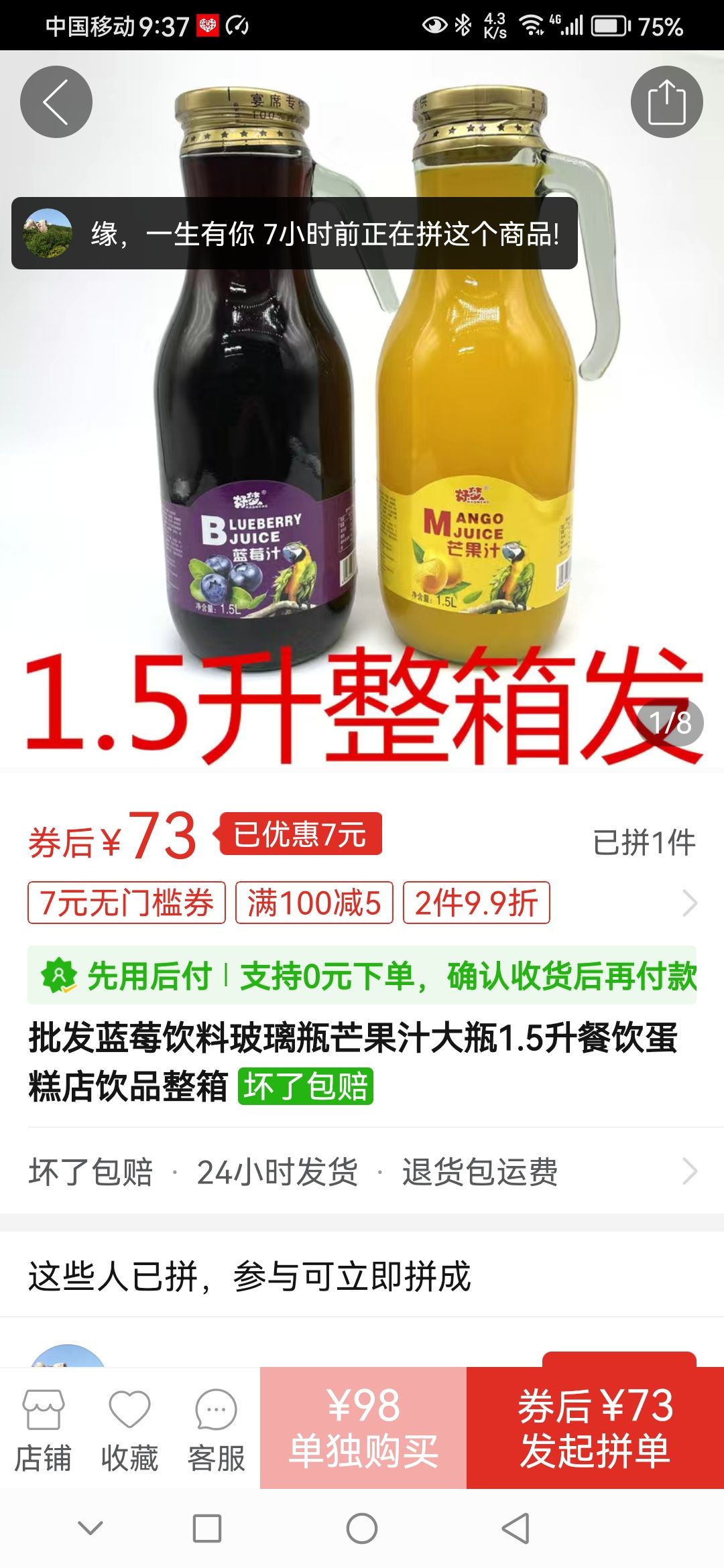Open the 7元无门槛券 coupon

tap(127, 903)
